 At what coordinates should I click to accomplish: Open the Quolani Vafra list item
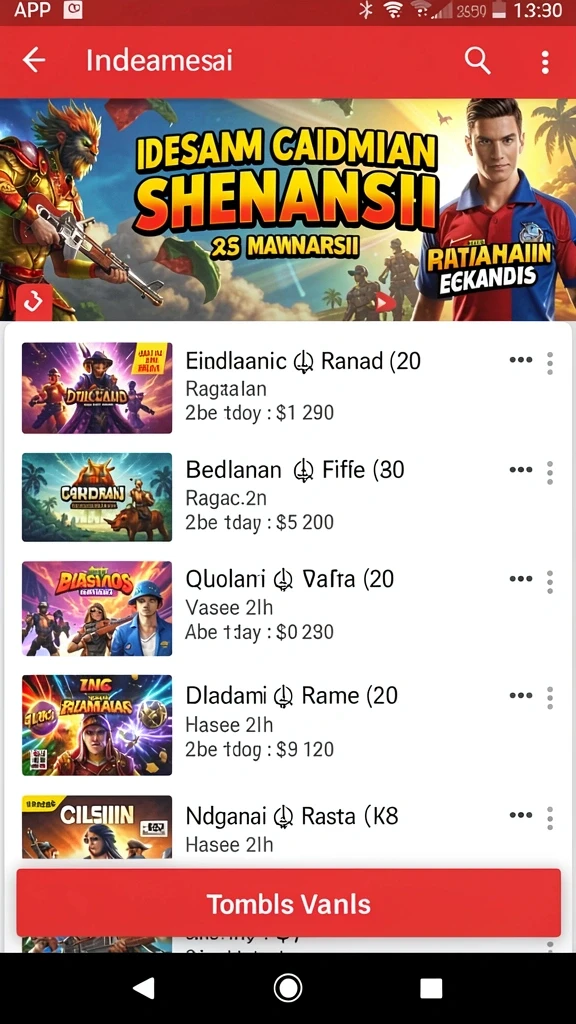[x=288, y=607]
